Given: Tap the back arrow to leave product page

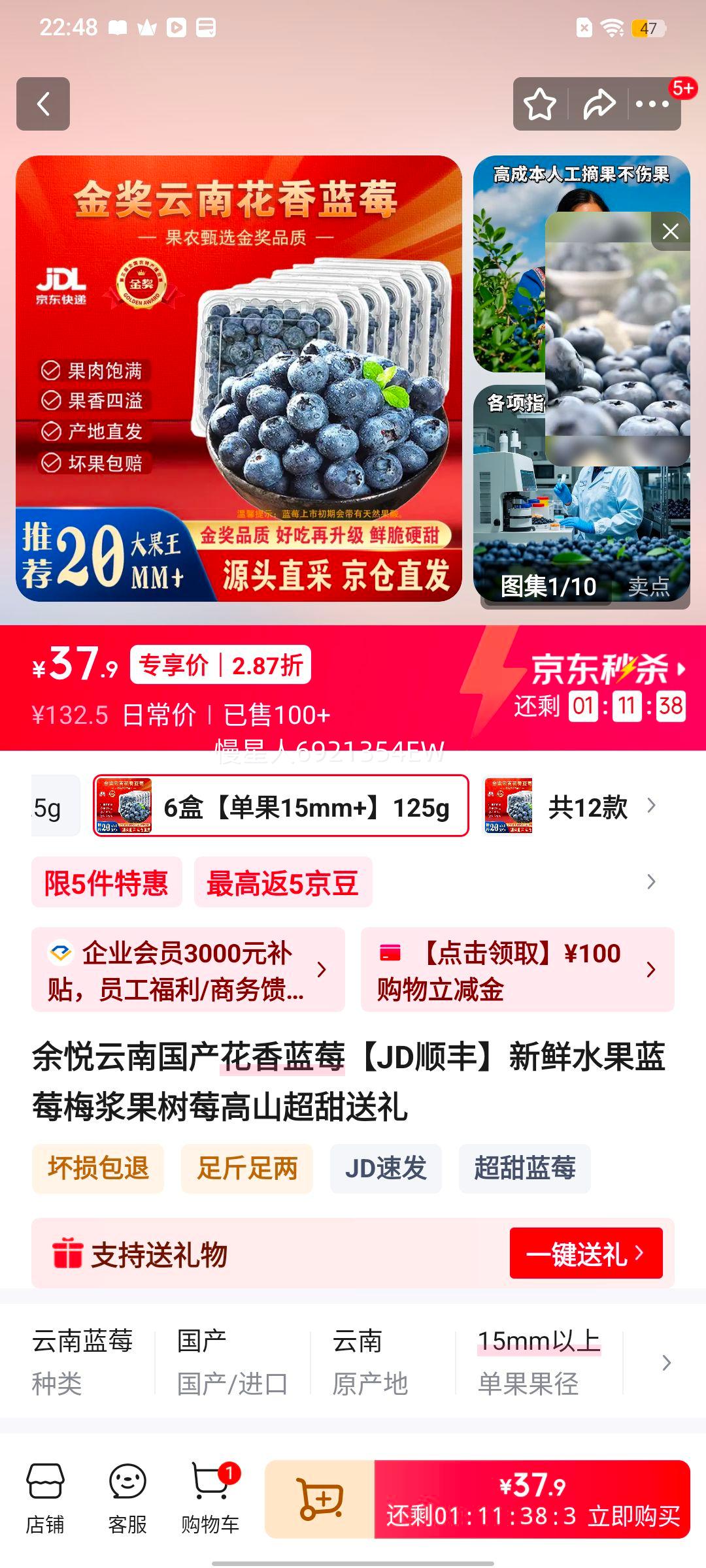Looking at the screenshot, I should point(42,105).
